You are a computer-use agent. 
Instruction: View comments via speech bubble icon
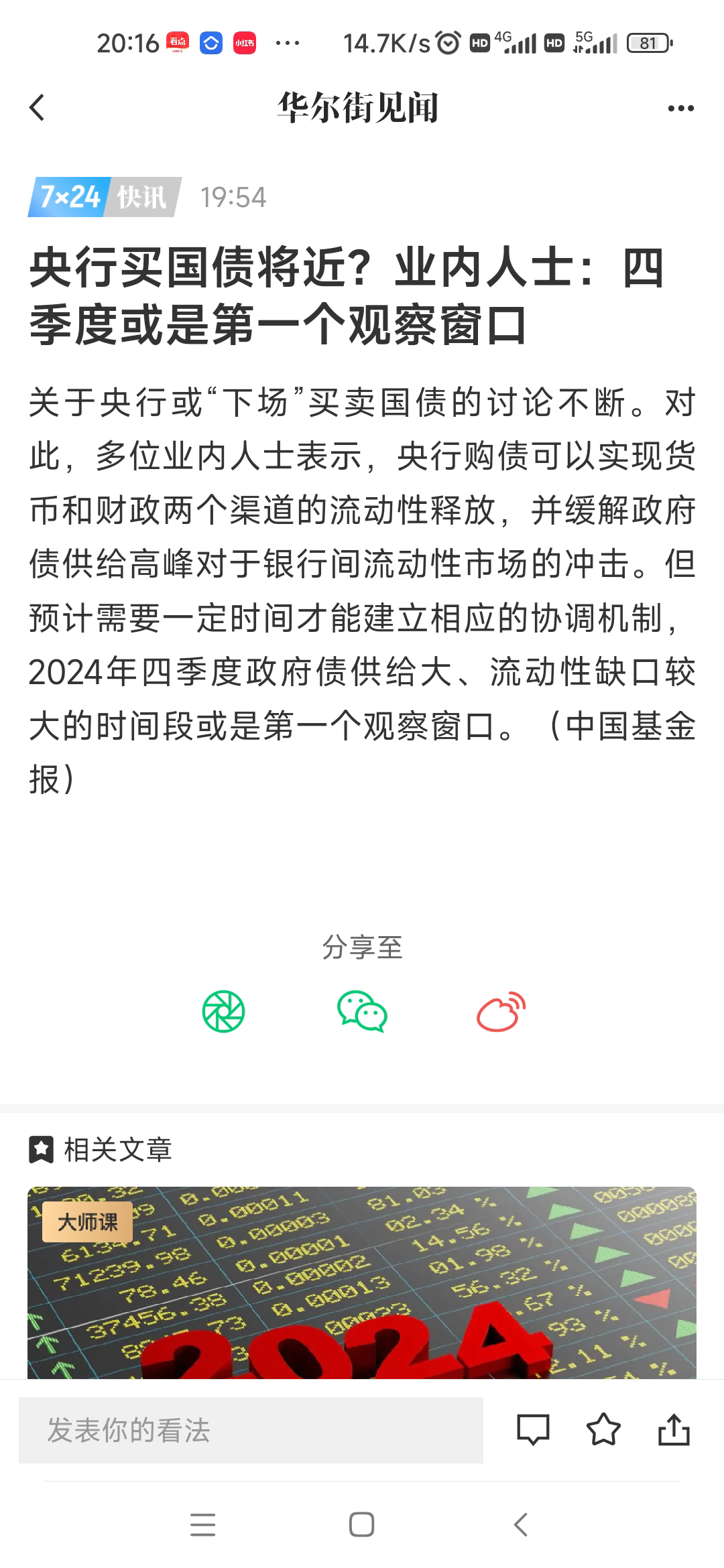pyautogui.click(x=533, y=1430)
